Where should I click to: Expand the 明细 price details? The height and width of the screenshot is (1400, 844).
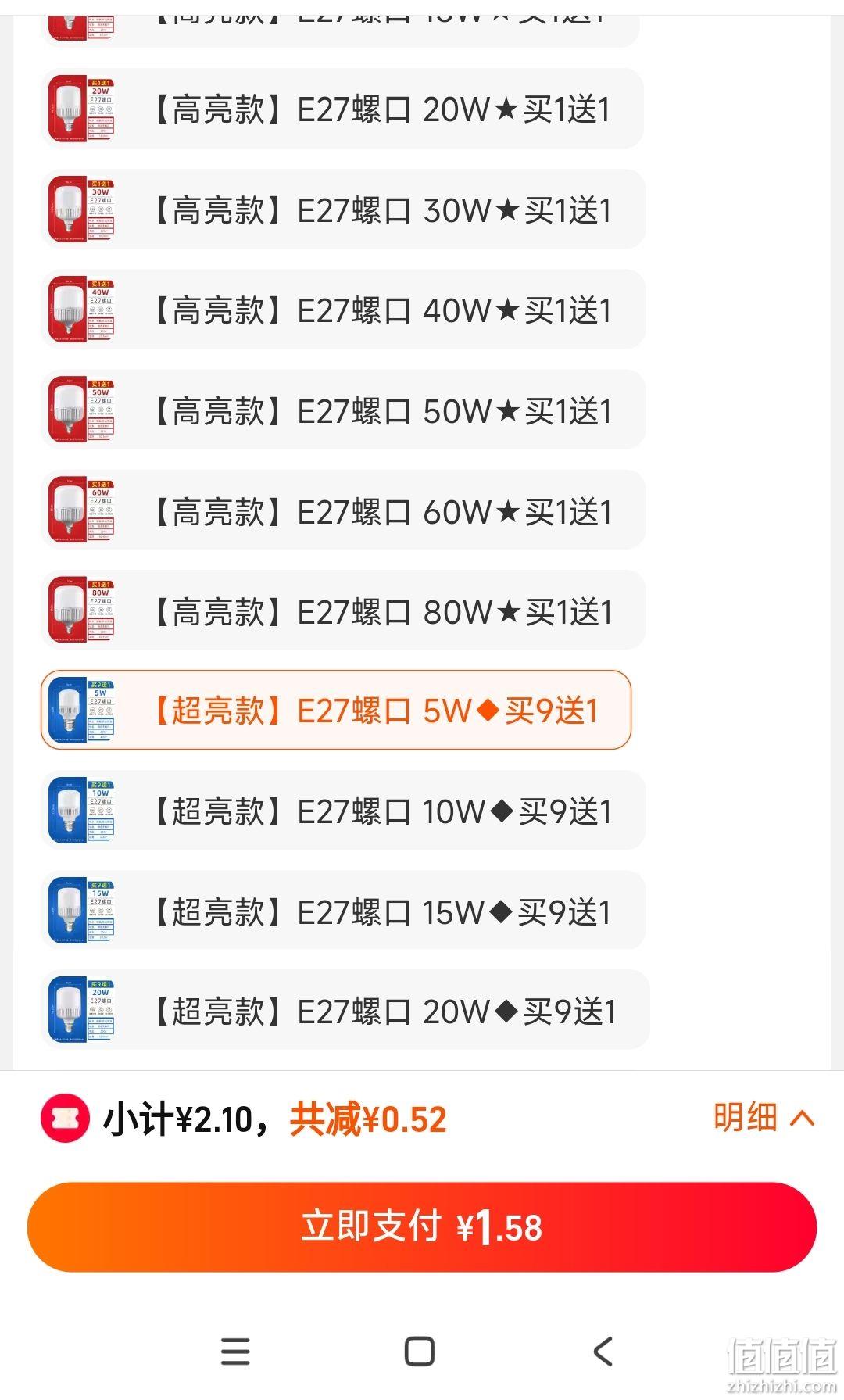point(764,1117)
